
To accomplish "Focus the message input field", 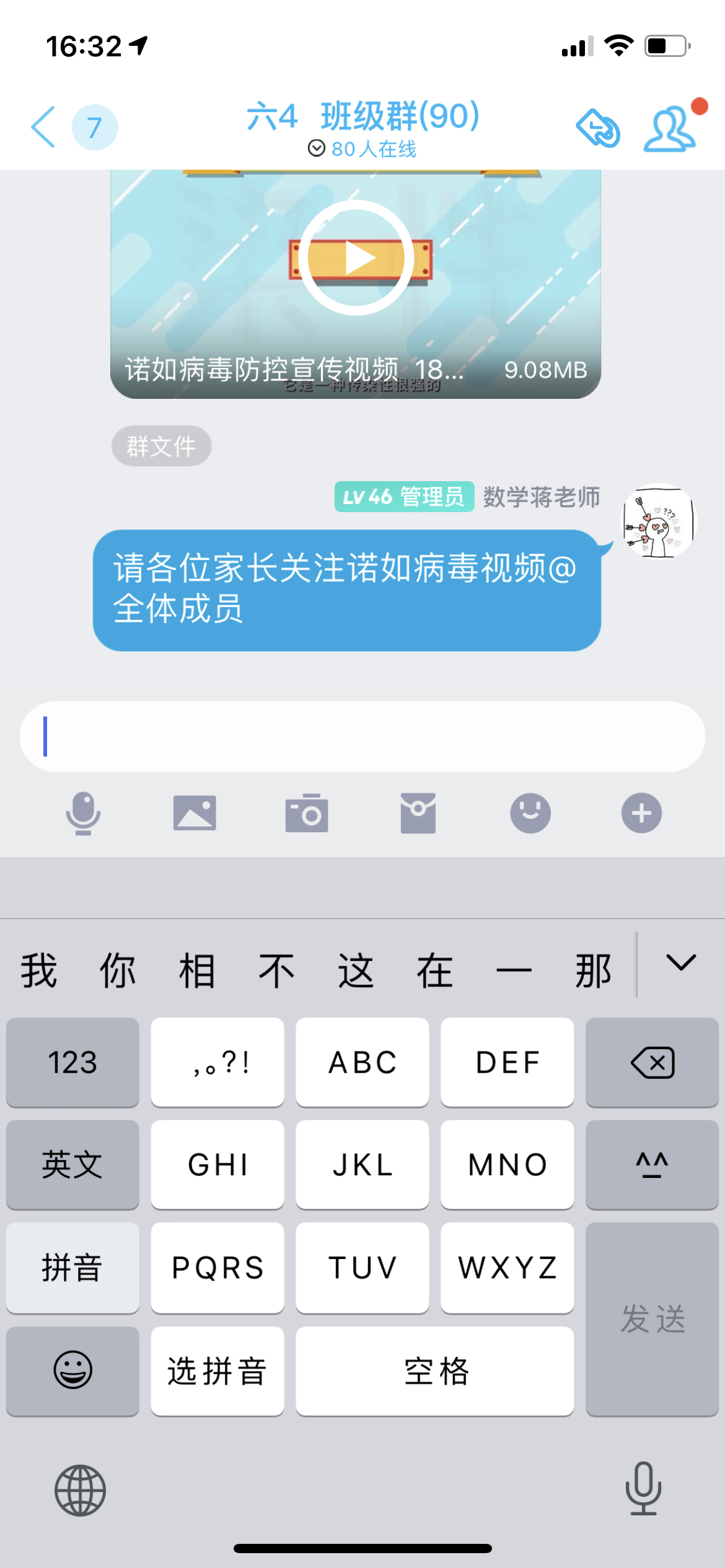I will pyautogui.click(x=362, y=736).
